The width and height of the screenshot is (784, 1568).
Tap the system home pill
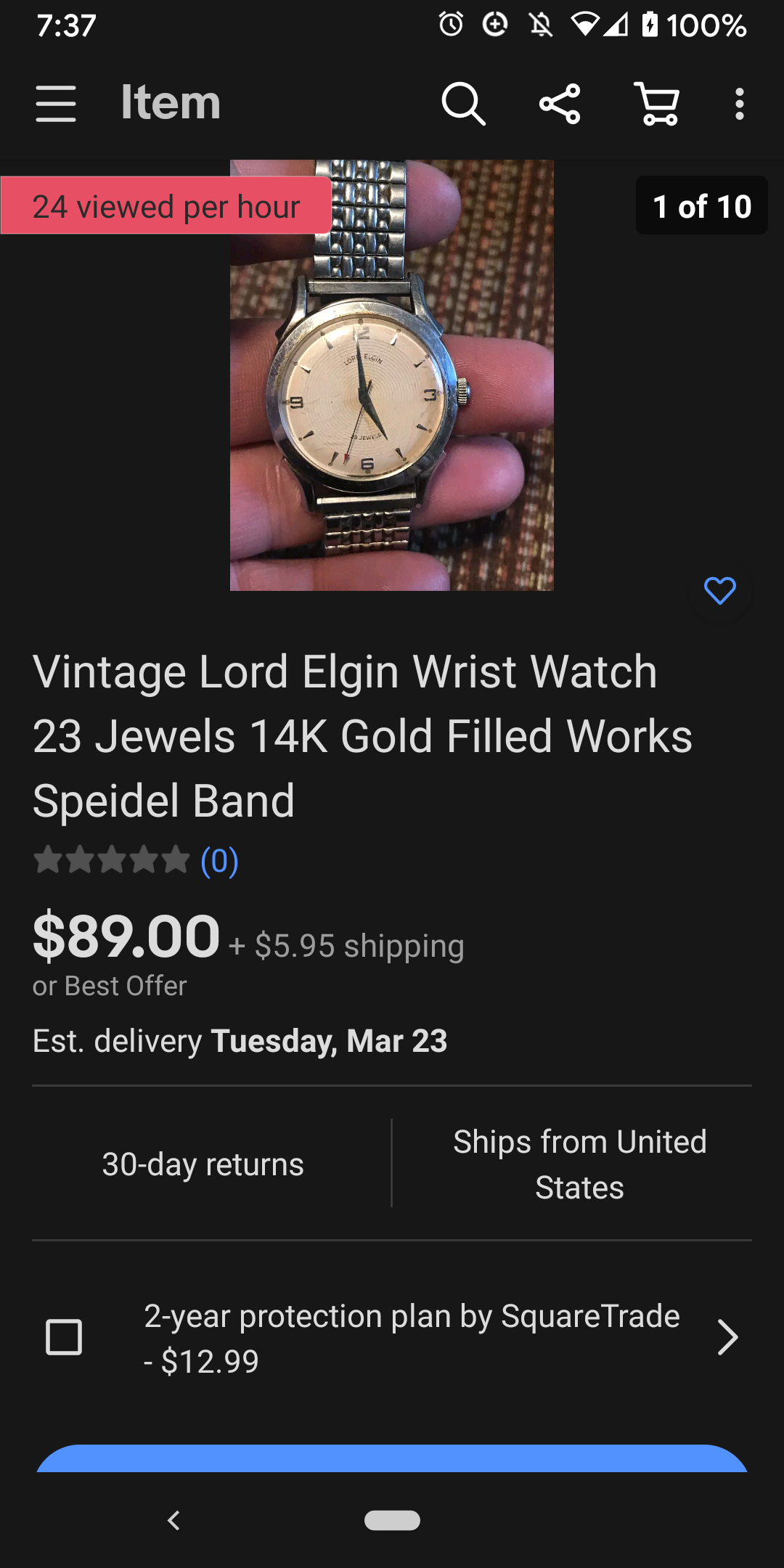(x=392, y=1520)
